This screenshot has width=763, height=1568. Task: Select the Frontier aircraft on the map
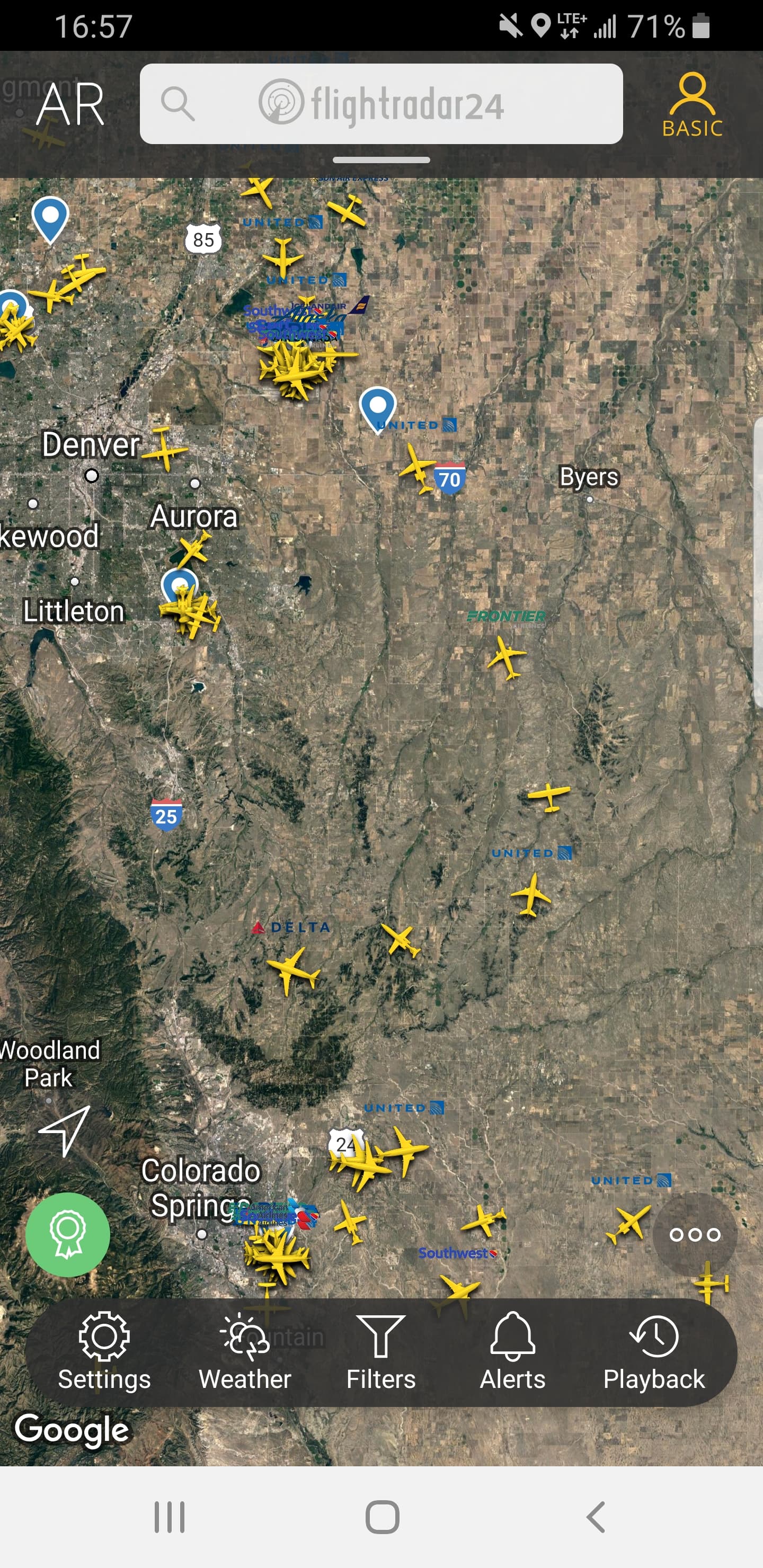coord(506,657)
